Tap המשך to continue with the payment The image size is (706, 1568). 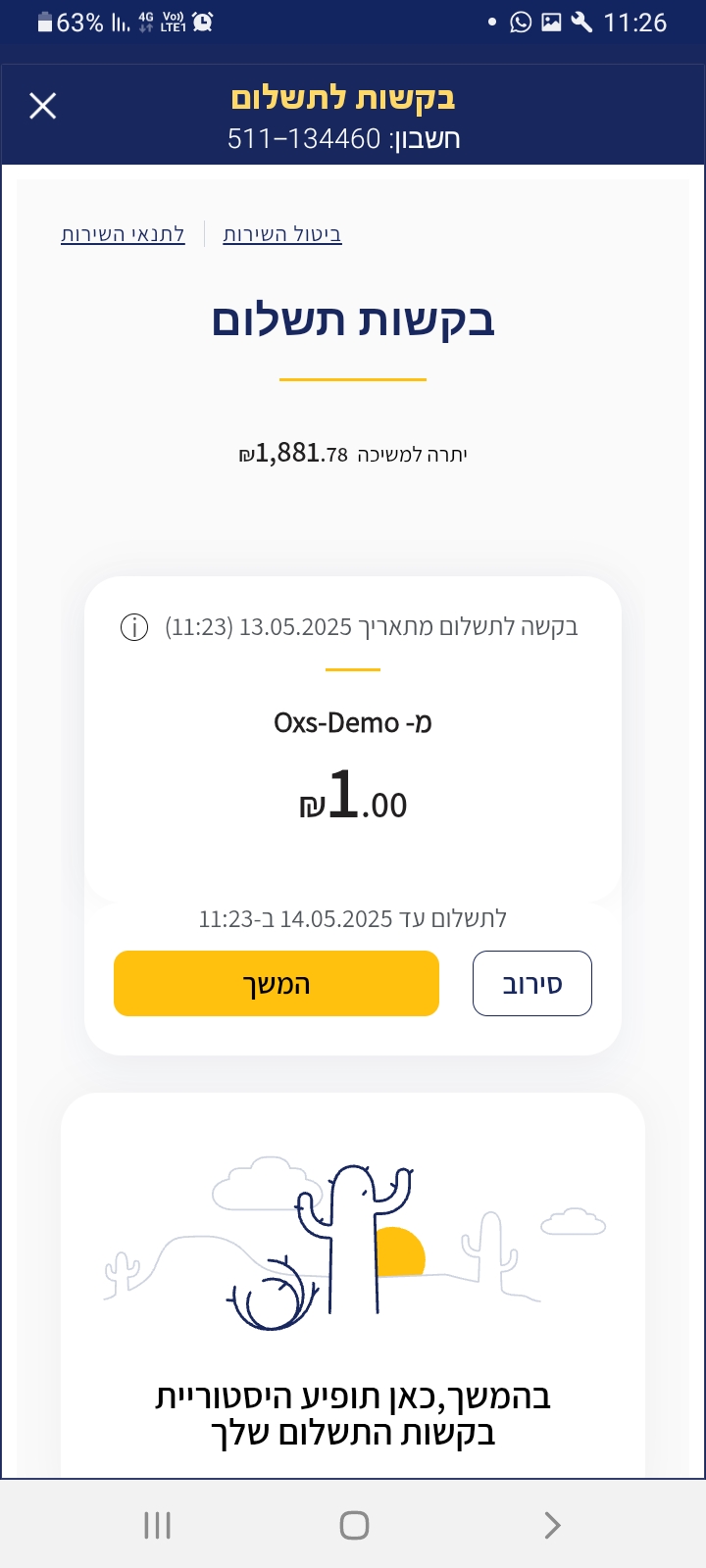coord(277,983)
